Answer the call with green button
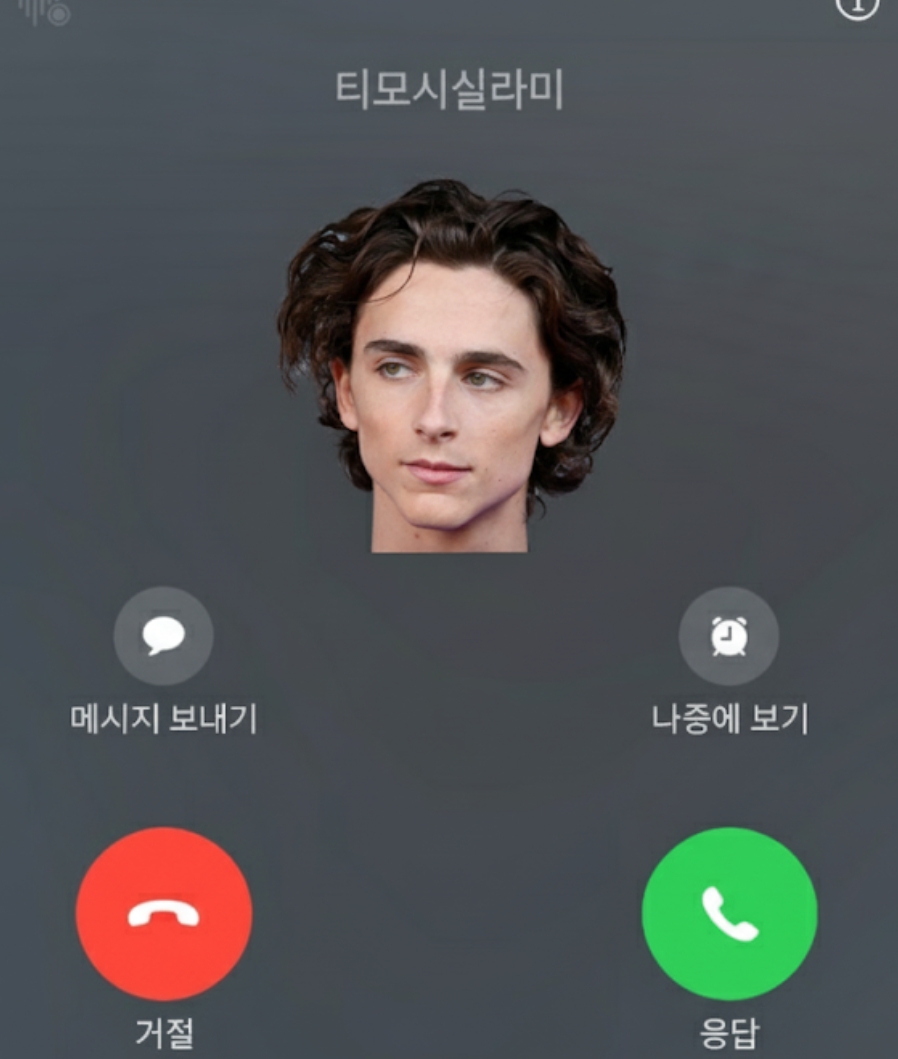 click(x=729, y=913)
